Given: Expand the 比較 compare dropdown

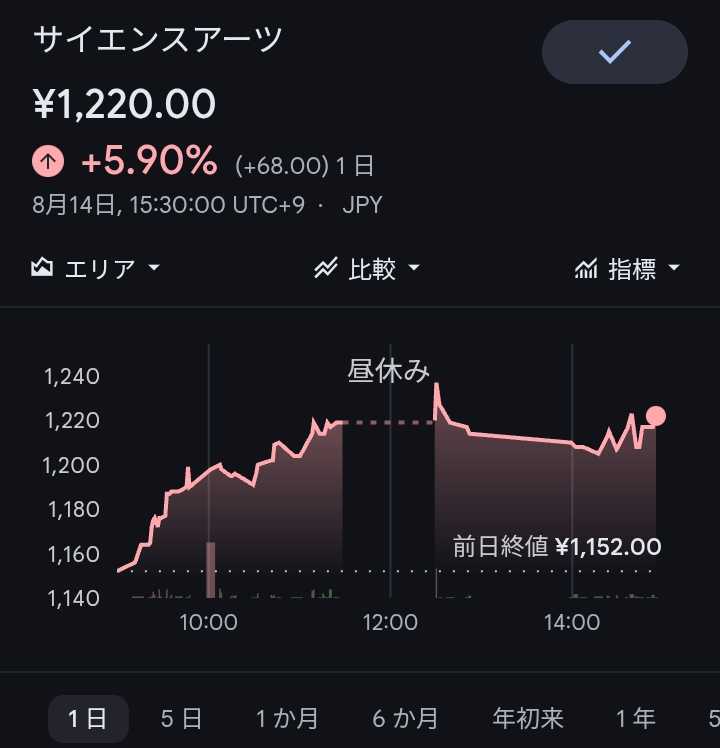Looking at the screenshot, I should (x=366, y=268).
